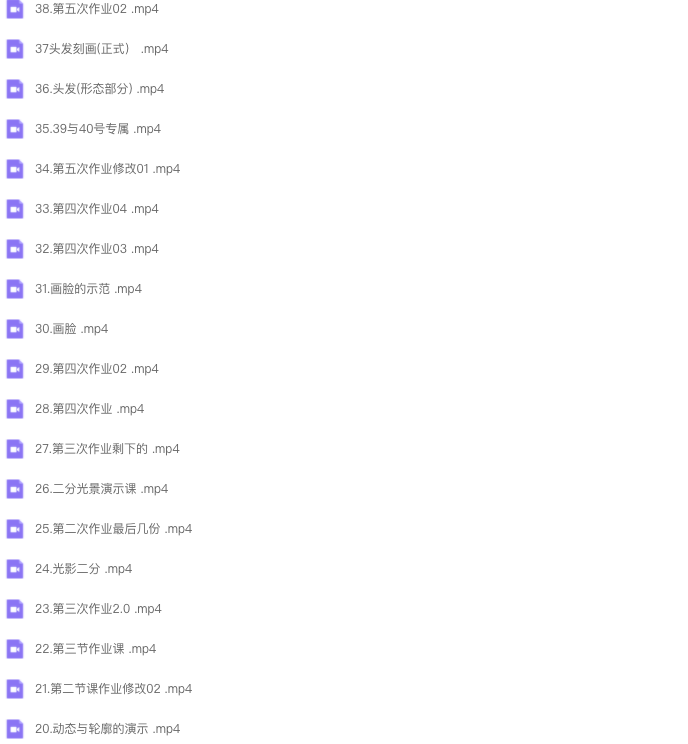Open 26.二分光景演示课 .mp4

[101, 489]
